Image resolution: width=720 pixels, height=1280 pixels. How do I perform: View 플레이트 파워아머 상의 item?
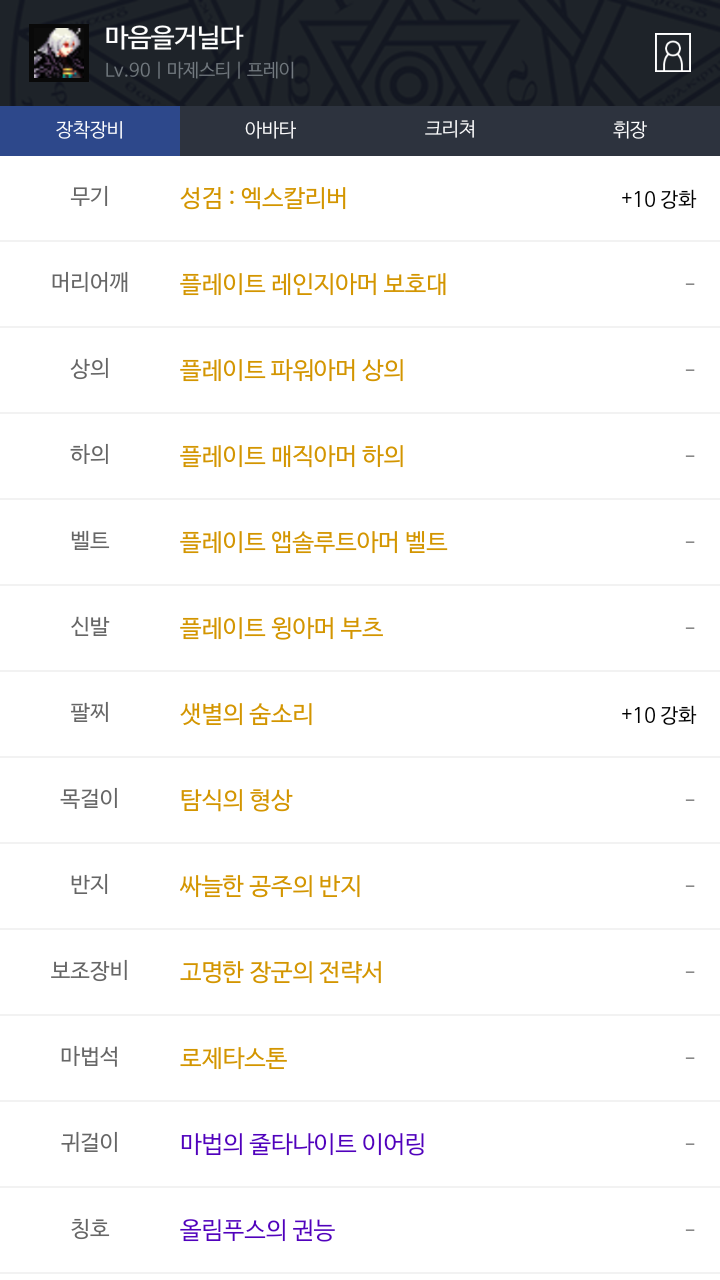292,370
